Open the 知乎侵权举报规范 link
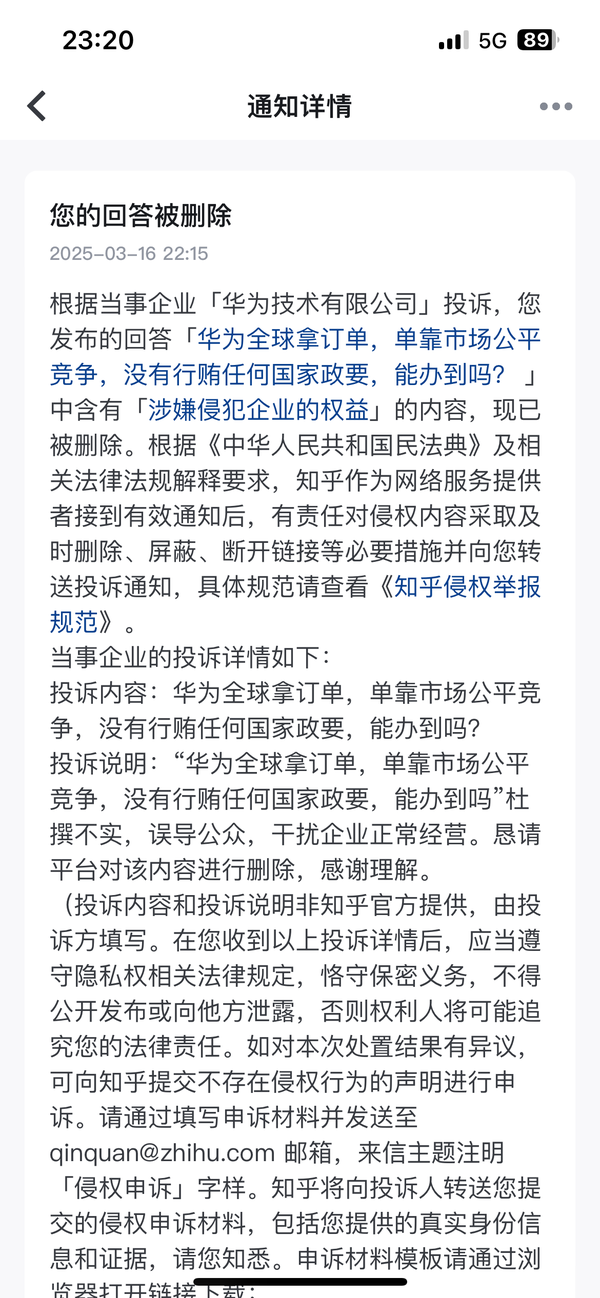 tap(296, 603)
